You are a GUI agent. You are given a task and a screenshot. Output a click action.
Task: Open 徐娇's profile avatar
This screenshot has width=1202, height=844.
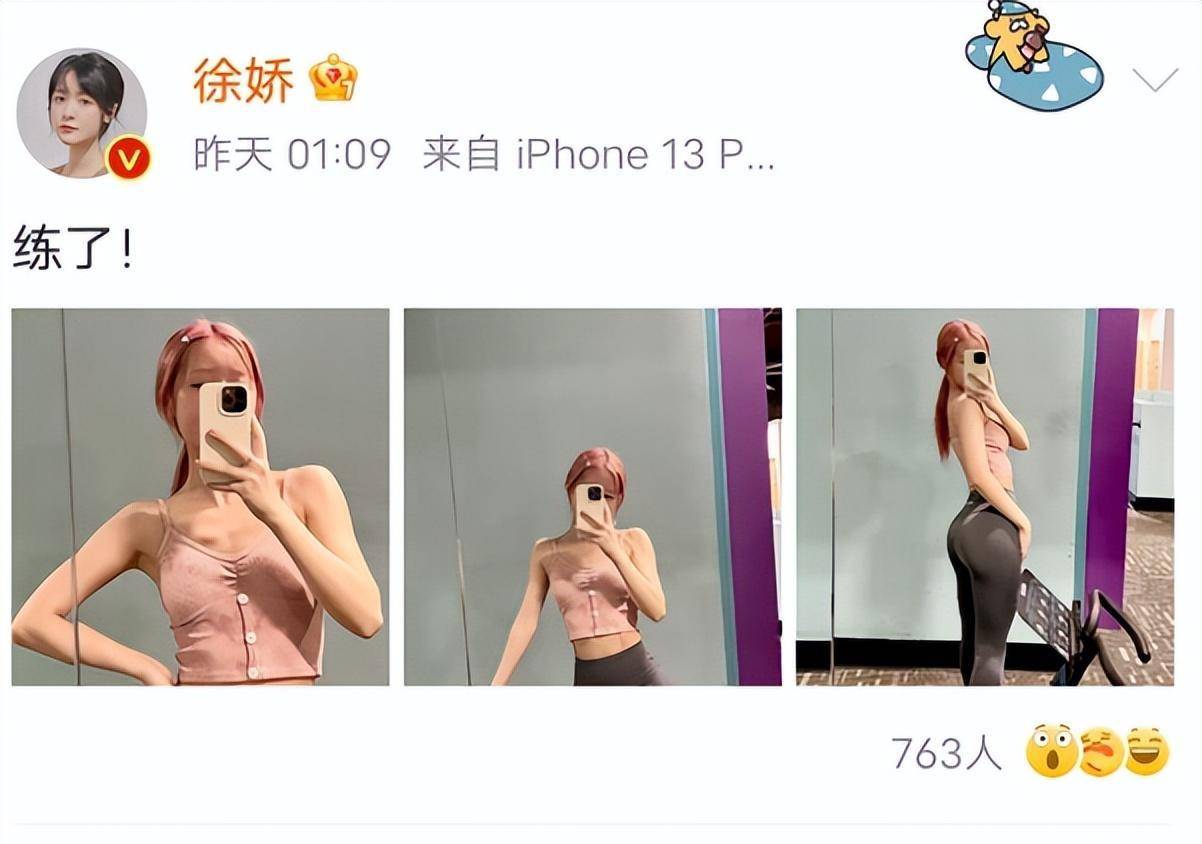[x=82, y=112]
